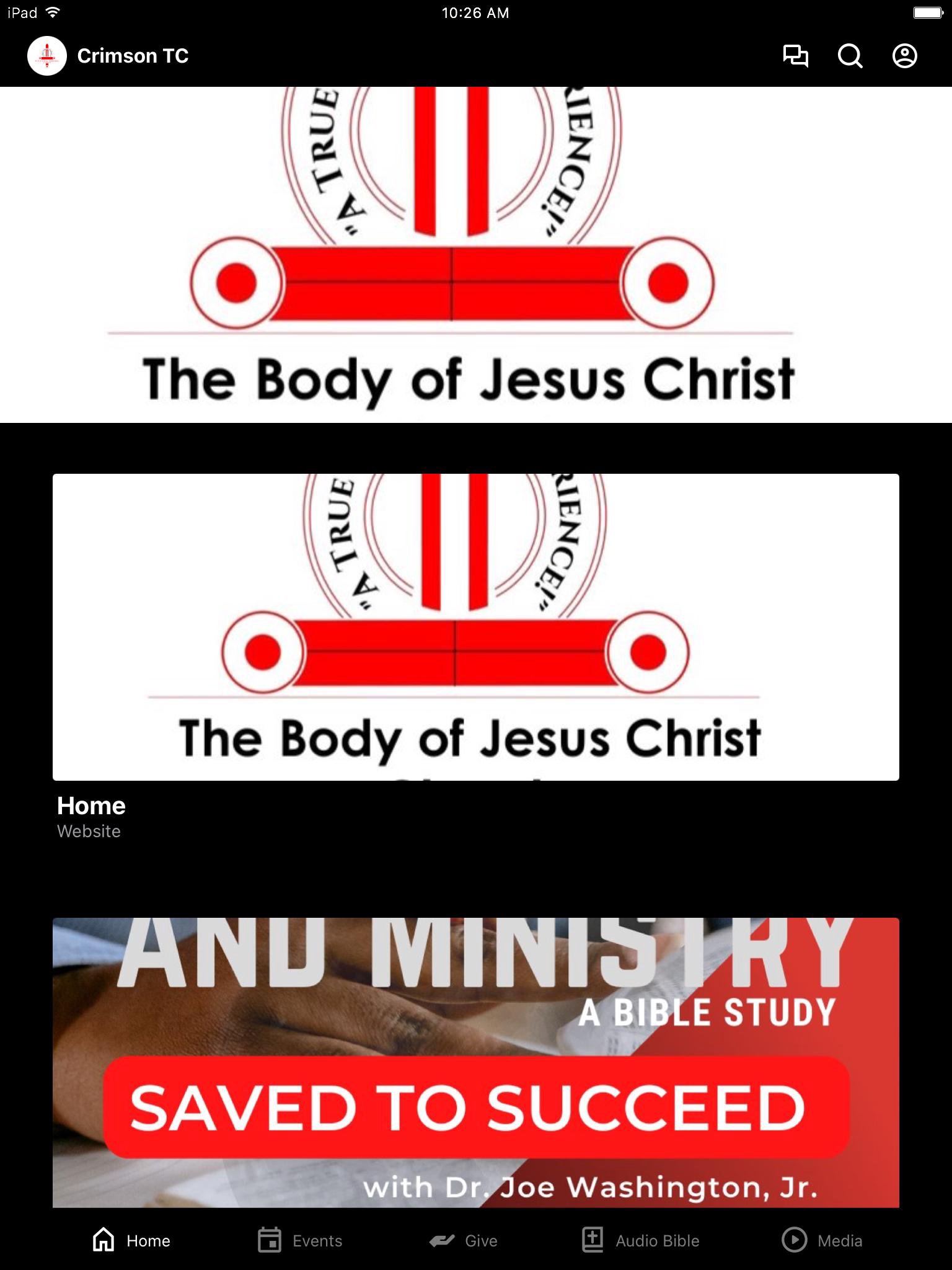Open the messaging chat icon
The image size is (952, 1270).
[x=795, y=56]
